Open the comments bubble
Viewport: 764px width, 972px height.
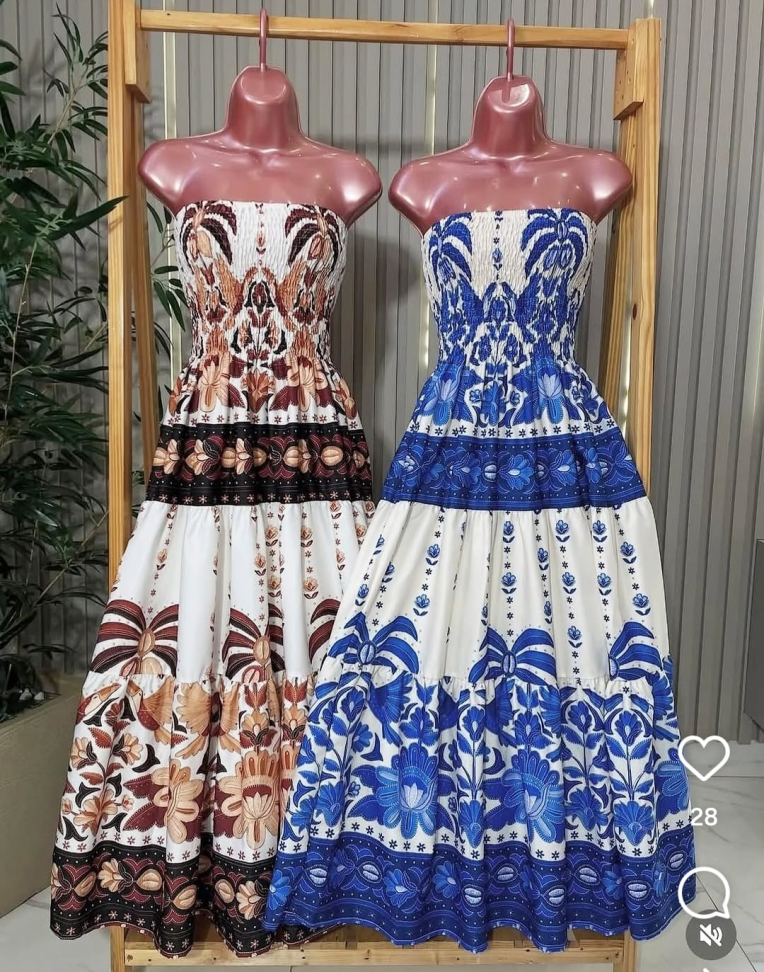[x=703, y=891]
